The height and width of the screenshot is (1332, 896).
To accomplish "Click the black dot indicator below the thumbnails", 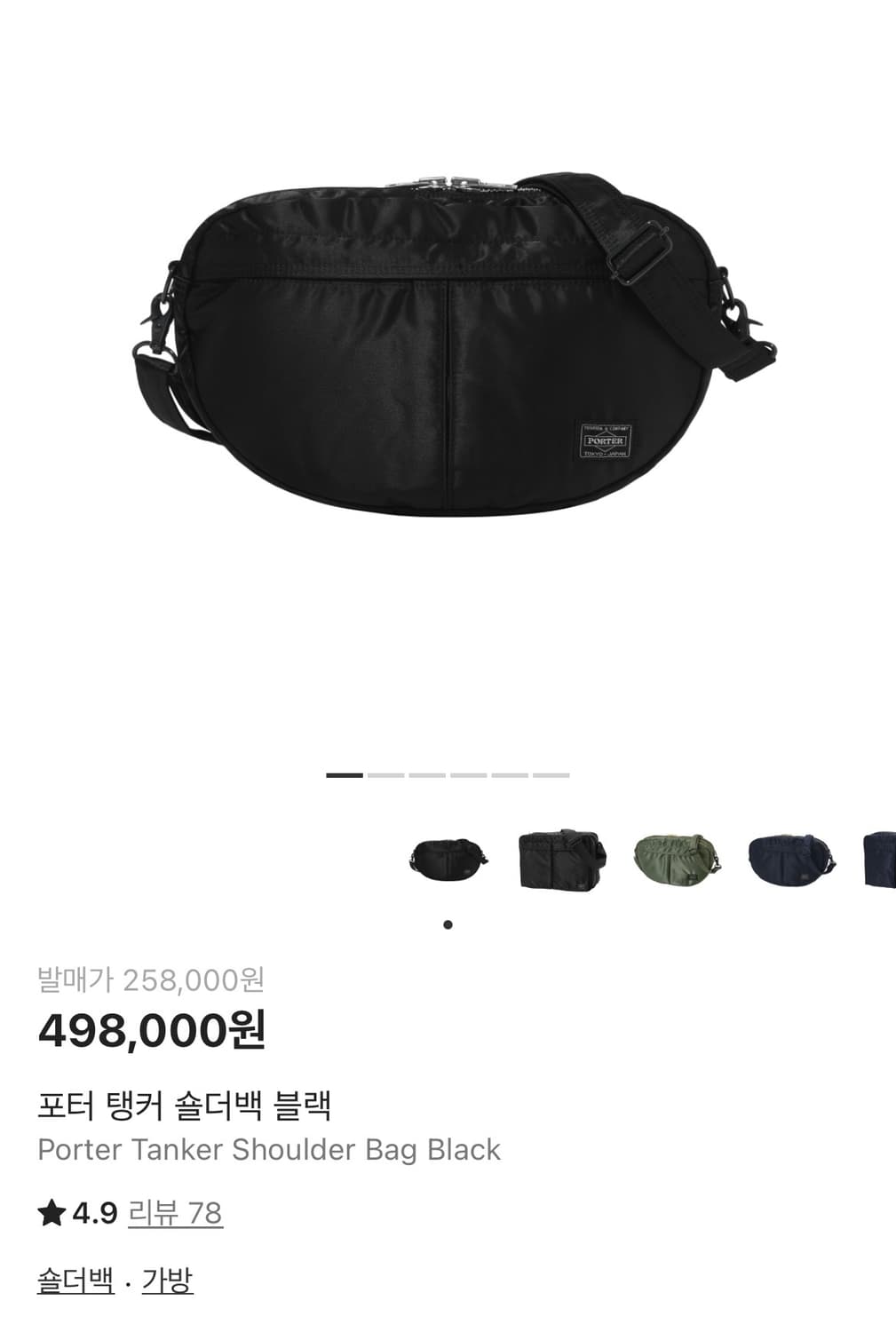I will 448,924.
